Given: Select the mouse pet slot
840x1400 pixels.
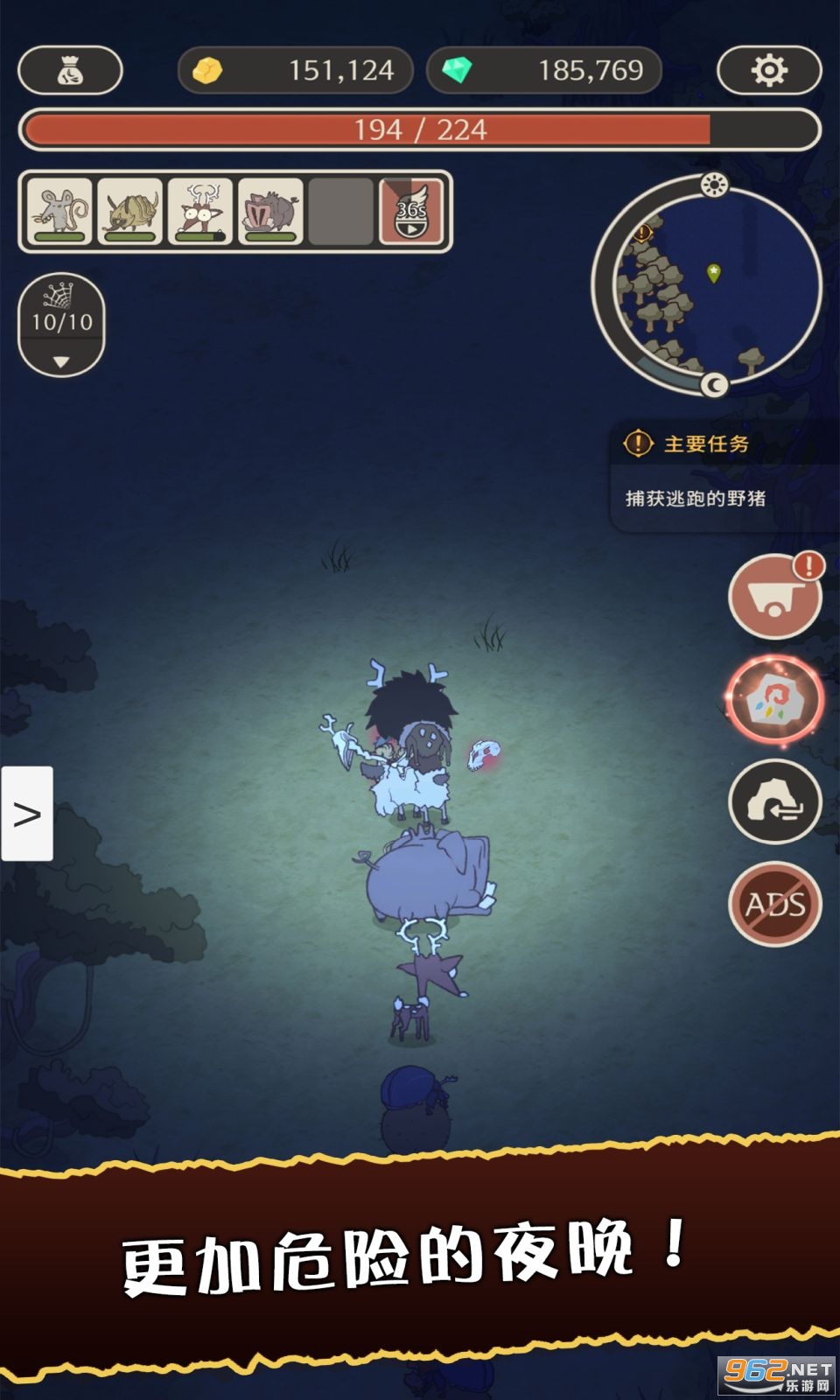Looking at the screenshot, I should (59, 211).
